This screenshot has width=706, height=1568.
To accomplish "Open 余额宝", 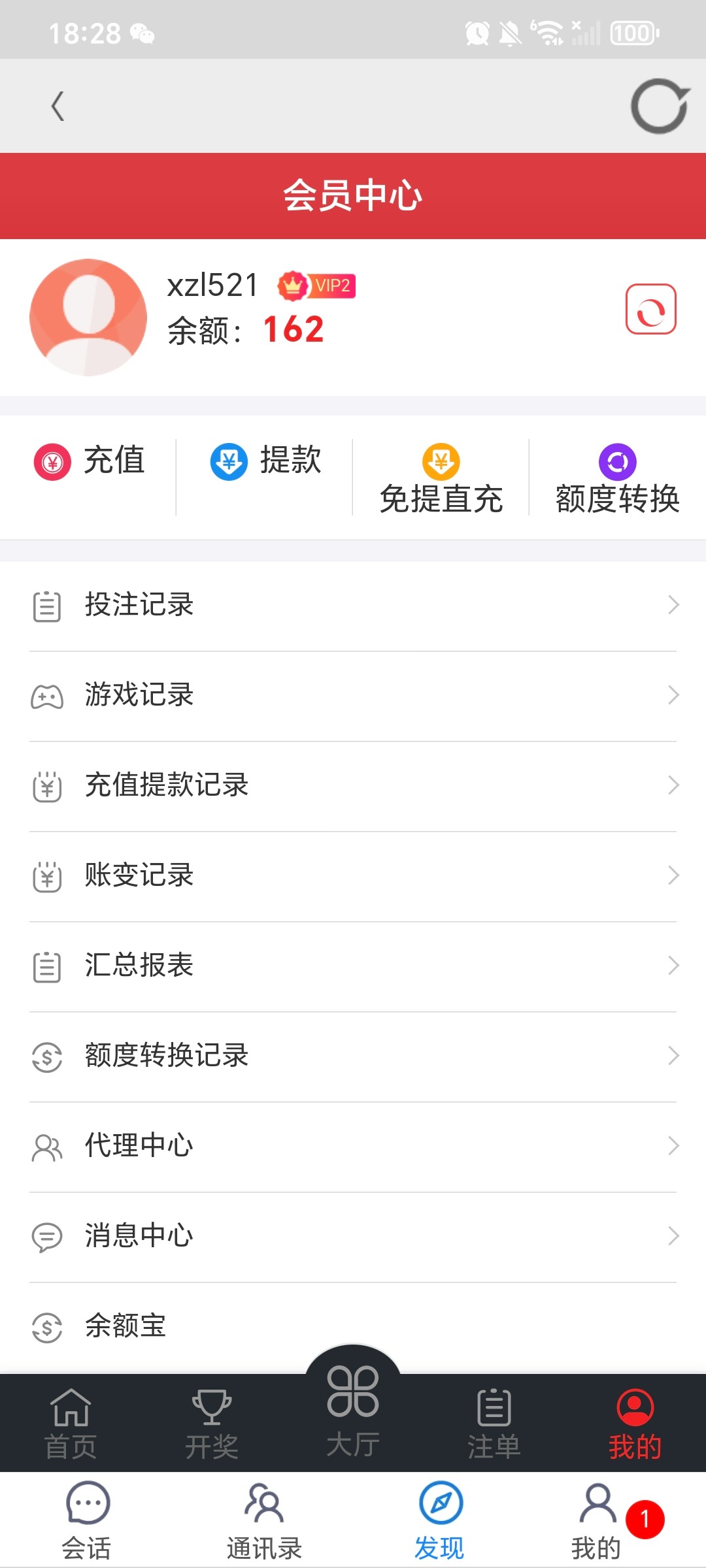I will click(353, 1327).
